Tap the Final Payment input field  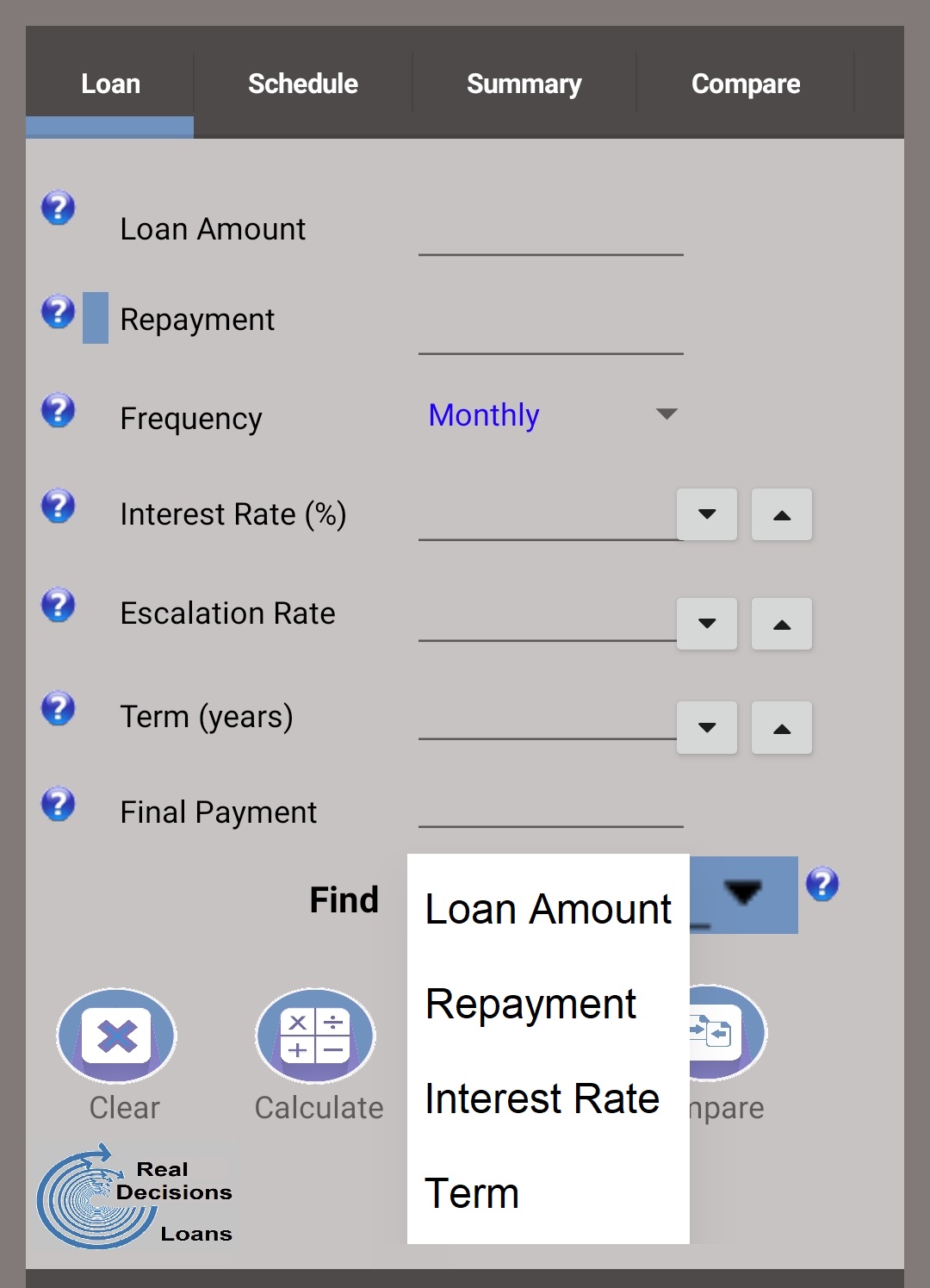550,806
